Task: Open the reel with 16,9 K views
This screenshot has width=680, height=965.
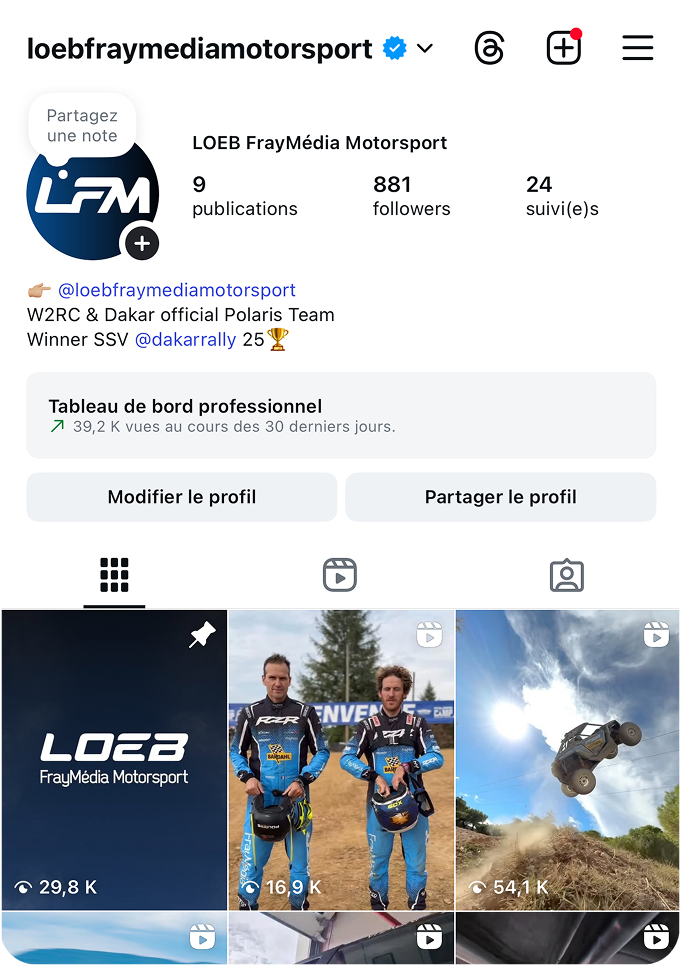Action: [x=341, y=760]
